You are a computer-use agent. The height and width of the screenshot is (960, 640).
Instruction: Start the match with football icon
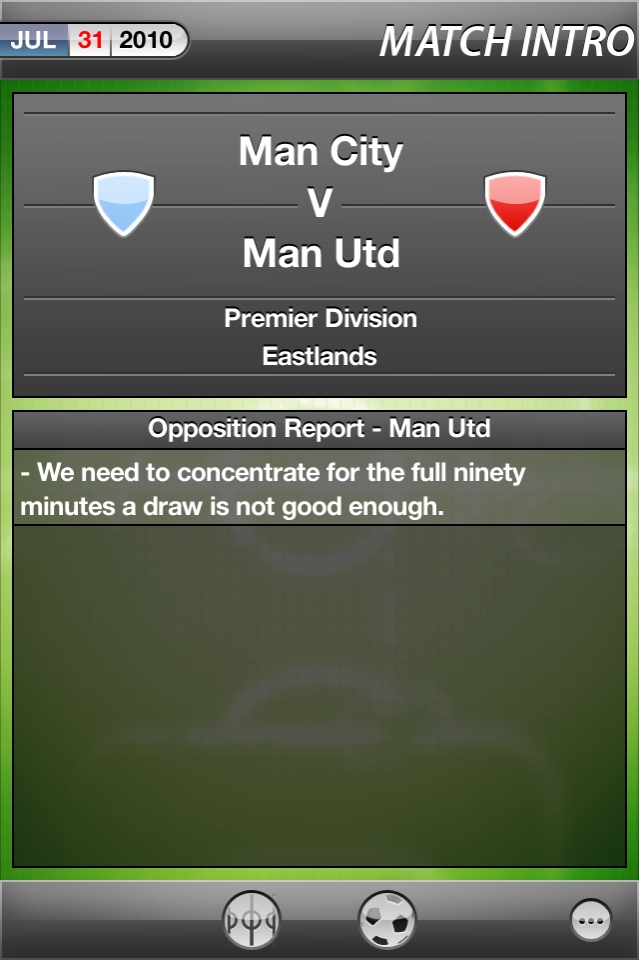pos(387,919)
